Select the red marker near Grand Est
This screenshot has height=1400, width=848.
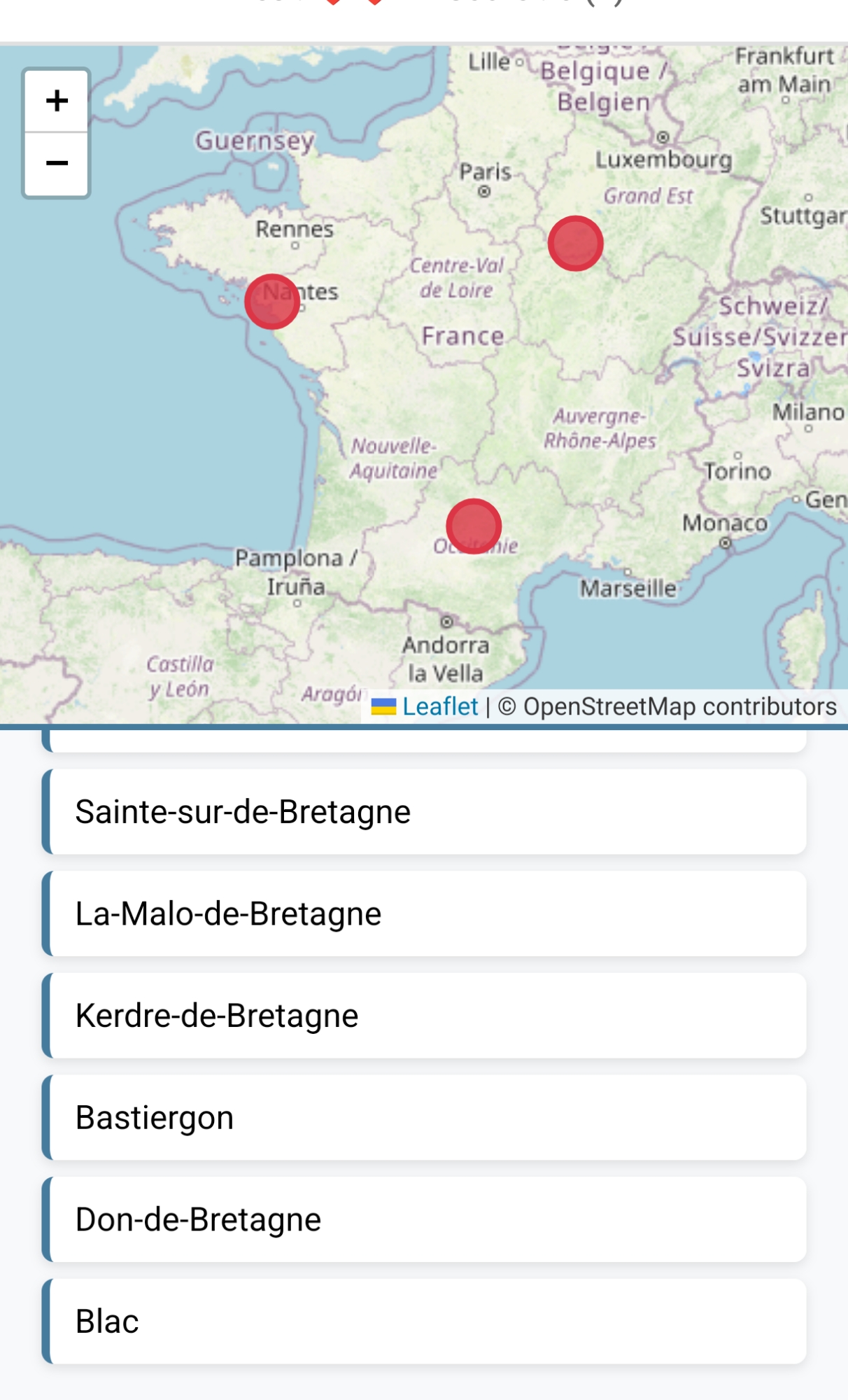575,244
